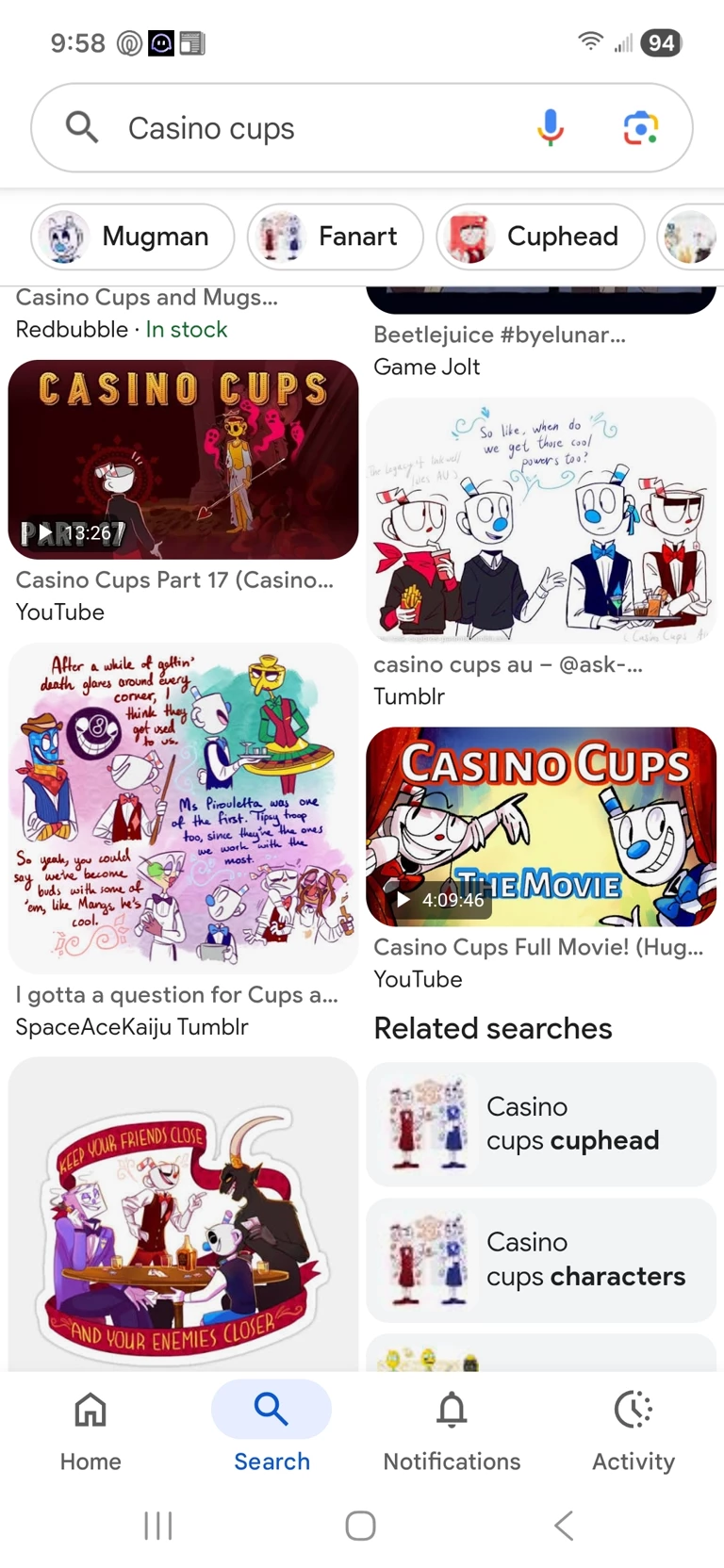The width and height of the screenshot is (724, 1568).
Task: Switch to the Notifications tab
Action: point(452,1429)
